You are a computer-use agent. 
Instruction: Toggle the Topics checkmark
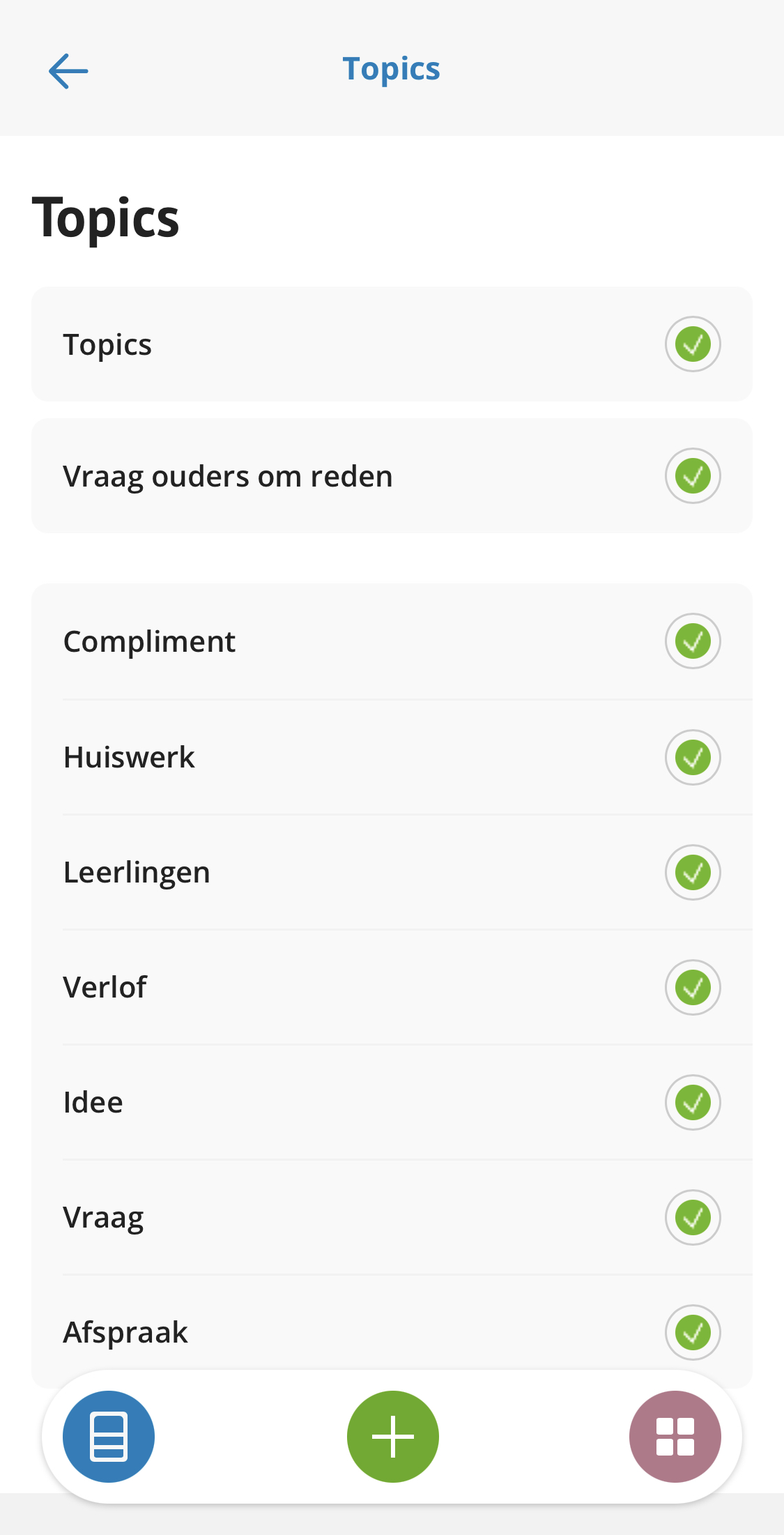(x=693, y=344)
